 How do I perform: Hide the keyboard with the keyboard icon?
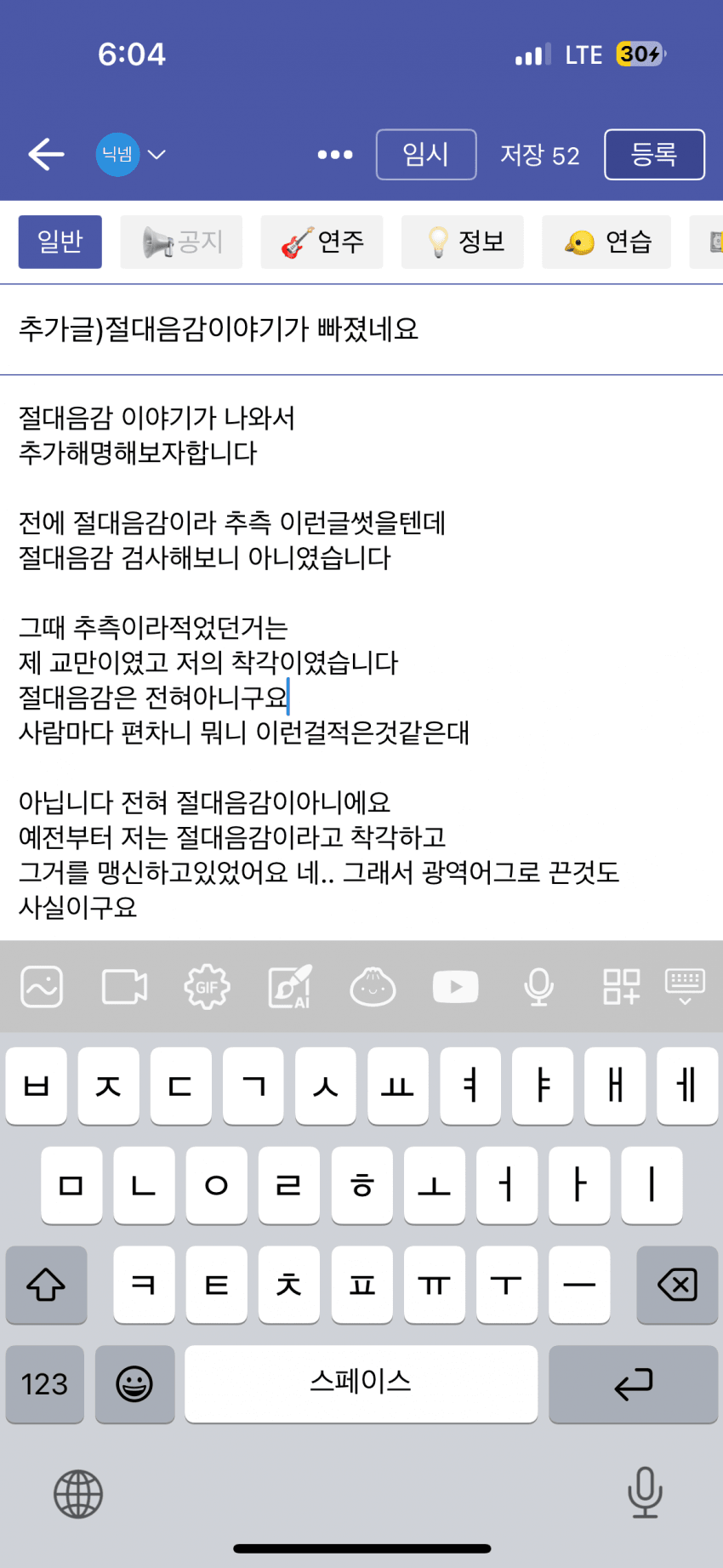(685, 987)
